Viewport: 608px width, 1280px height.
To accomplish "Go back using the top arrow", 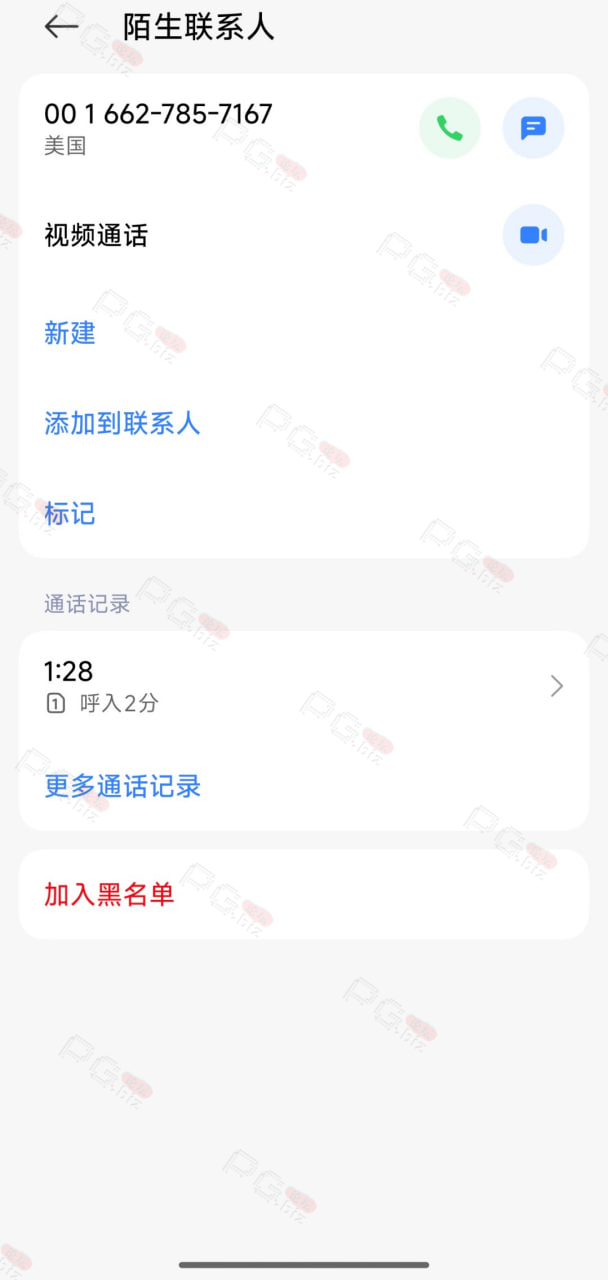I will click(61, 27).
